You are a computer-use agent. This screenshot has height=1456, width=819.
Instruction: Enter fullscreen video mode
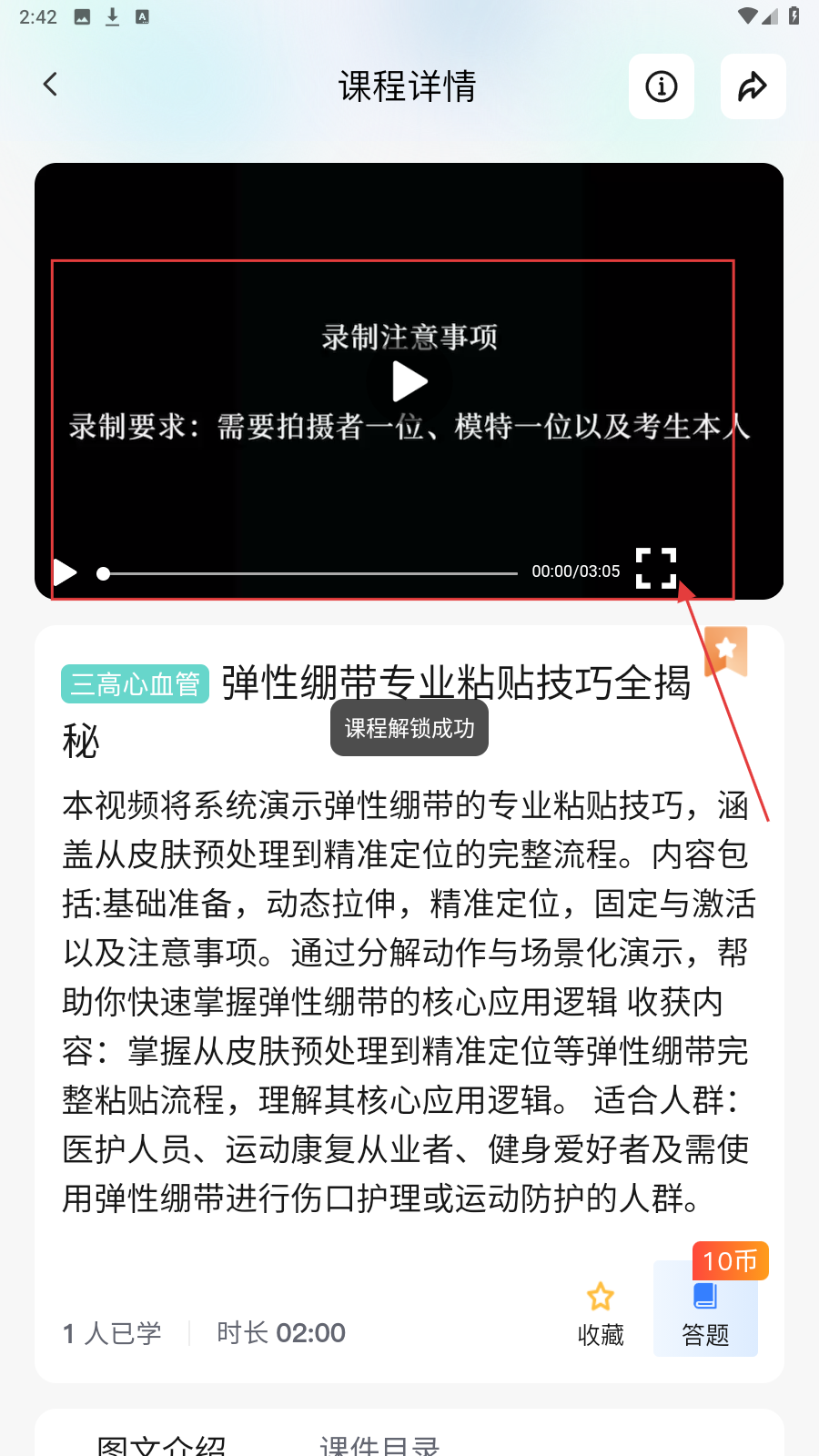click(x=656, y=569)
